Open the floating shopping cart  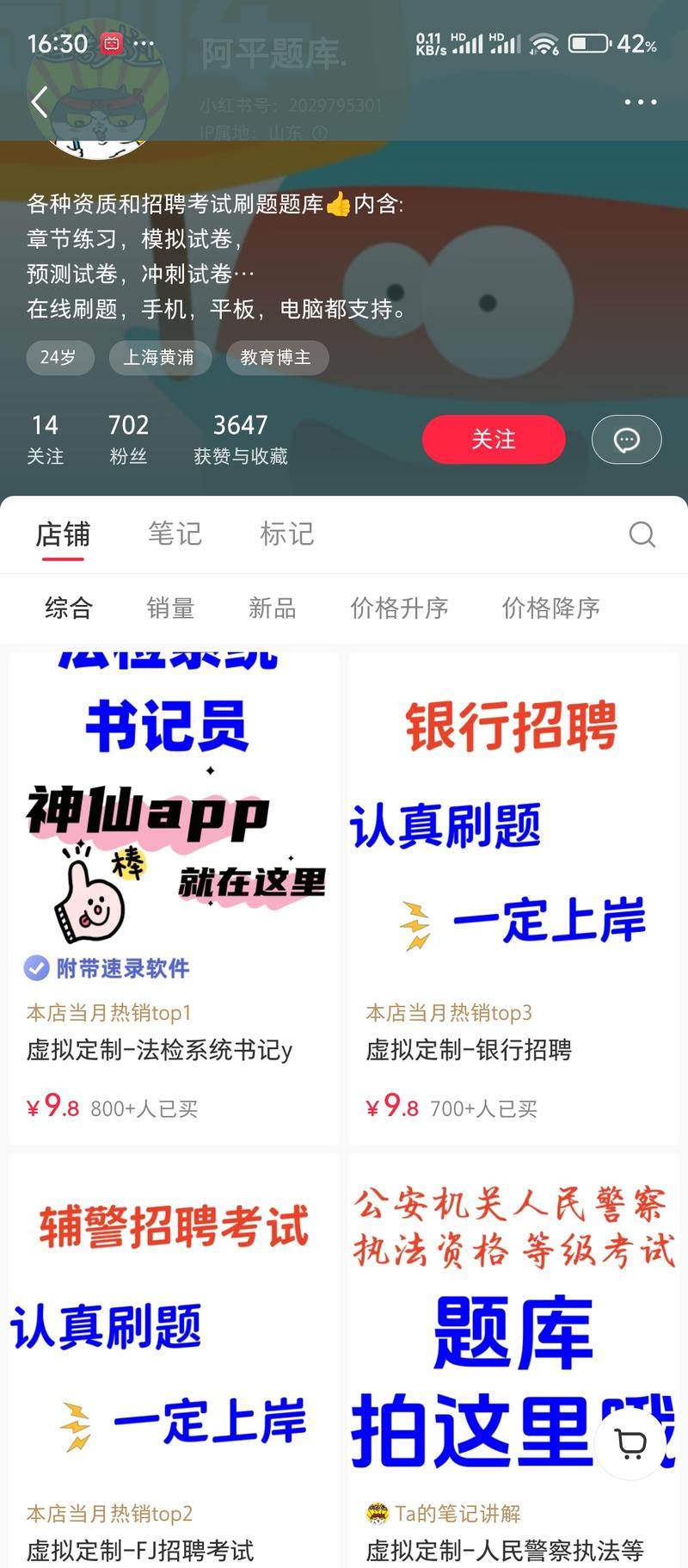pos(631,1443)
